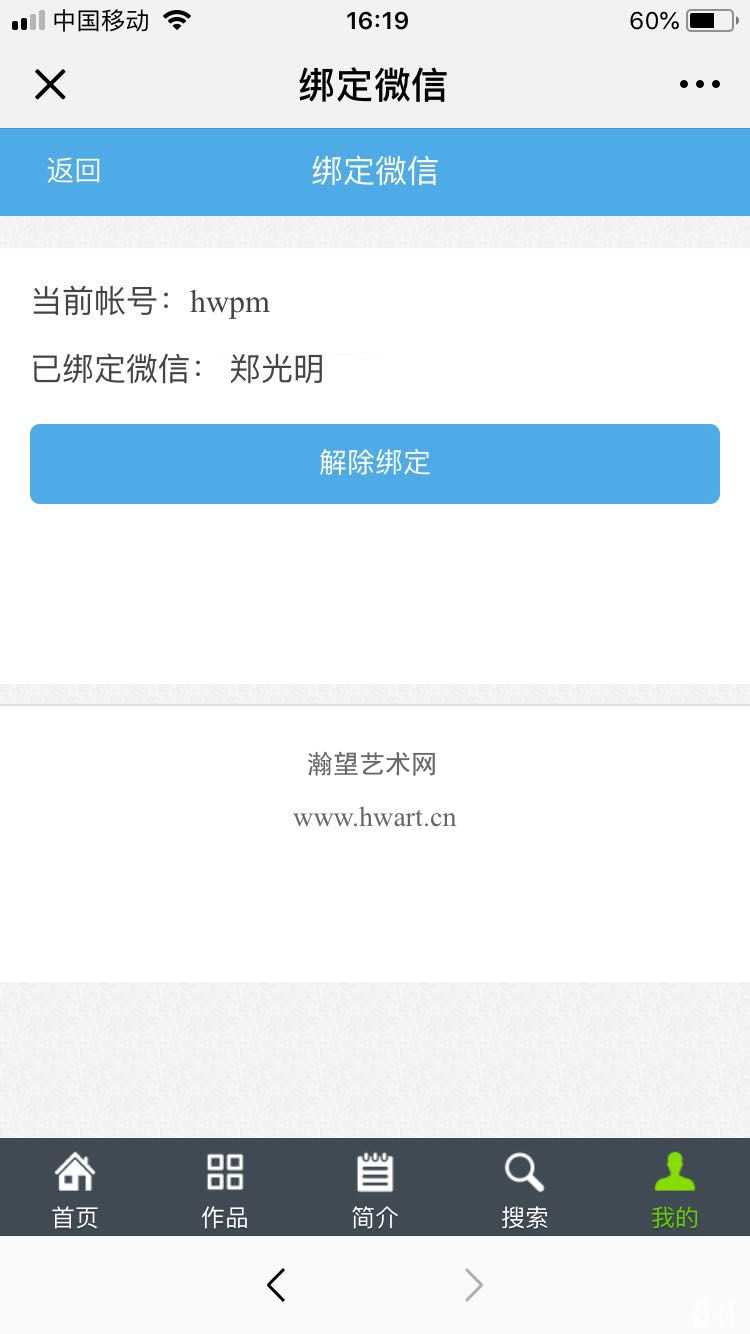This screenshot has height=1334, width=750.
Task: Switch to the 首页 home tab
Action: coord(75,1188)
